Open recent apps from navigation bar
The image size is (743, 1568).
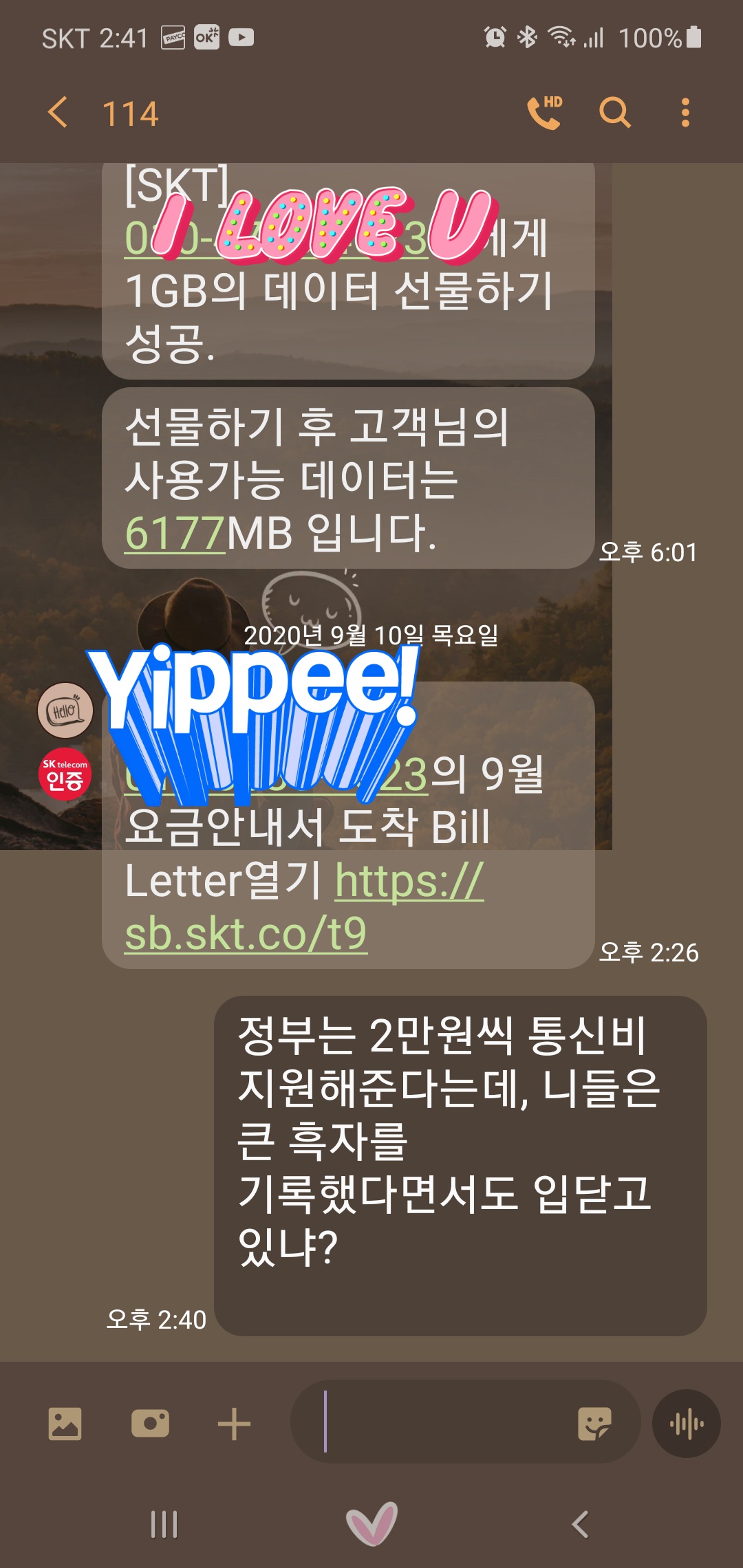tap(164, 1524)
